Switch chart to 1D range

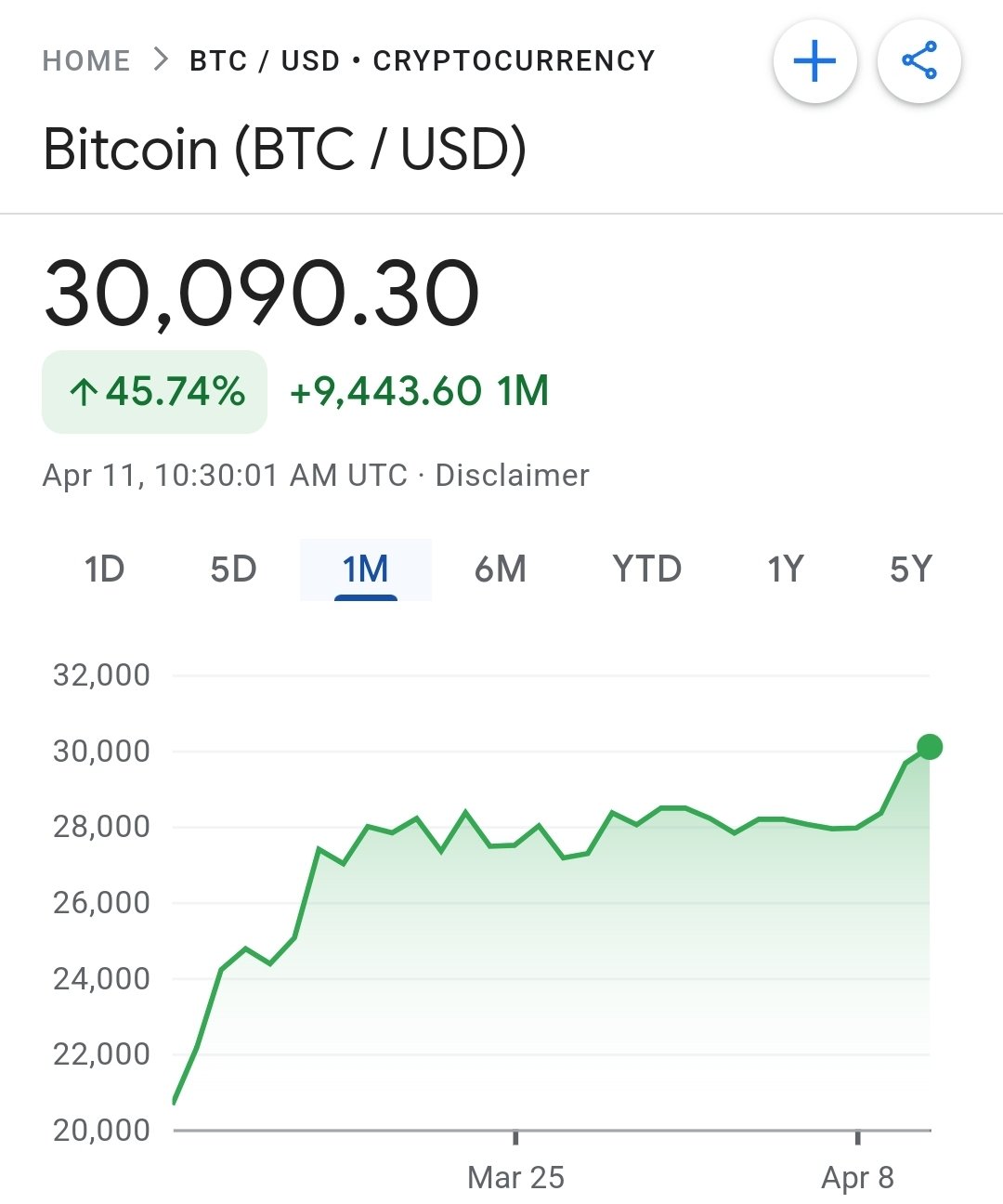(104, 569)
